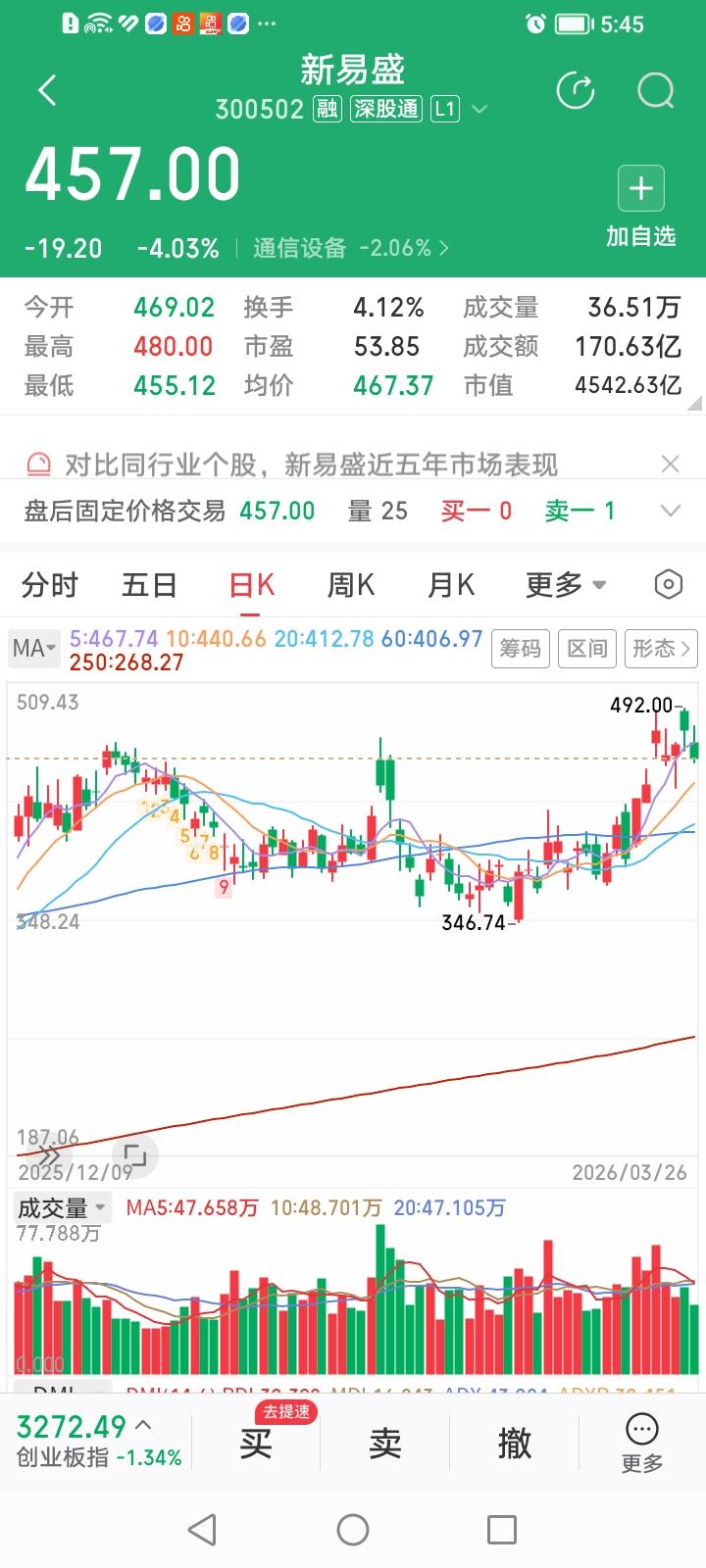
Task: Open chart settings with the target icon
Action: pos(668,583)
